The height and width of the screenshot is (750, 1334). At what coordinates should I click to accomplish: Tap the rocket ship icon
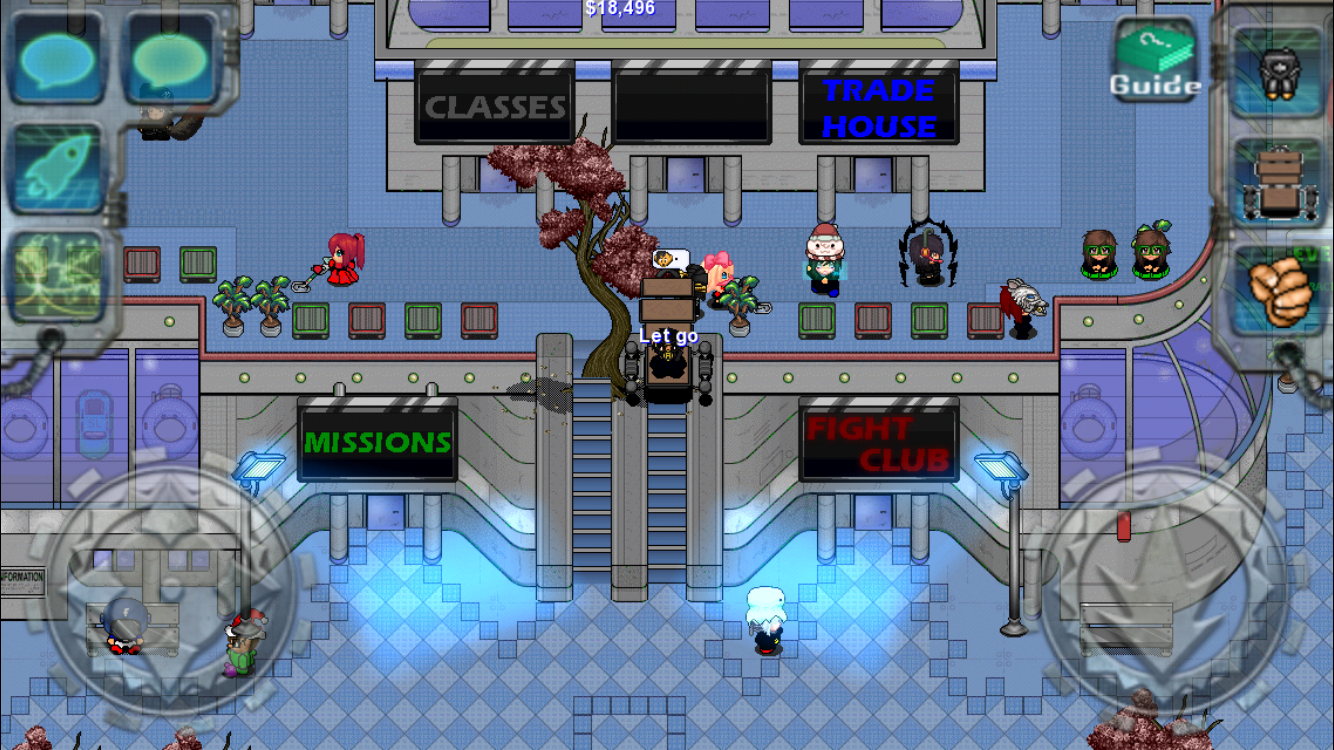click(57, 168)
